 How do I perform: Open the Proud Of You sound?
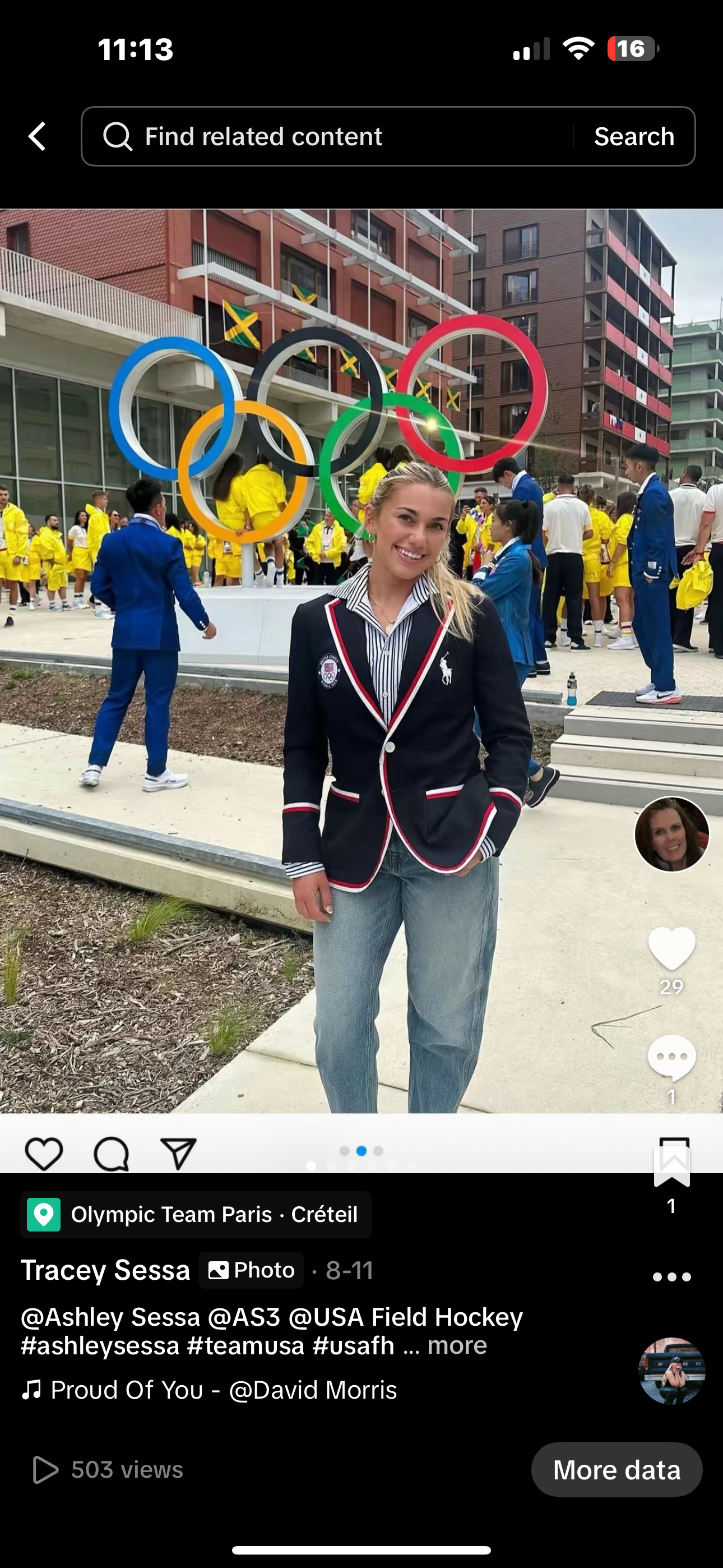[x=210, y=1390]
